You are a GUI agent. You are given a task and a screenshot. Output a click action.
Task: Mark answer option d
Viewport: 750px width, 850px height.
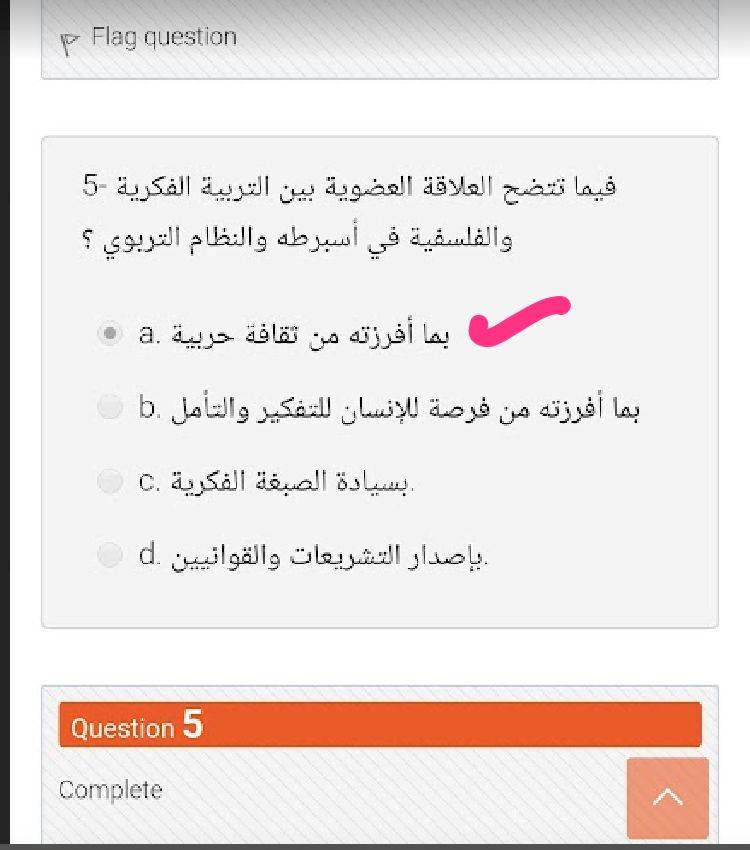coord(111,555)
